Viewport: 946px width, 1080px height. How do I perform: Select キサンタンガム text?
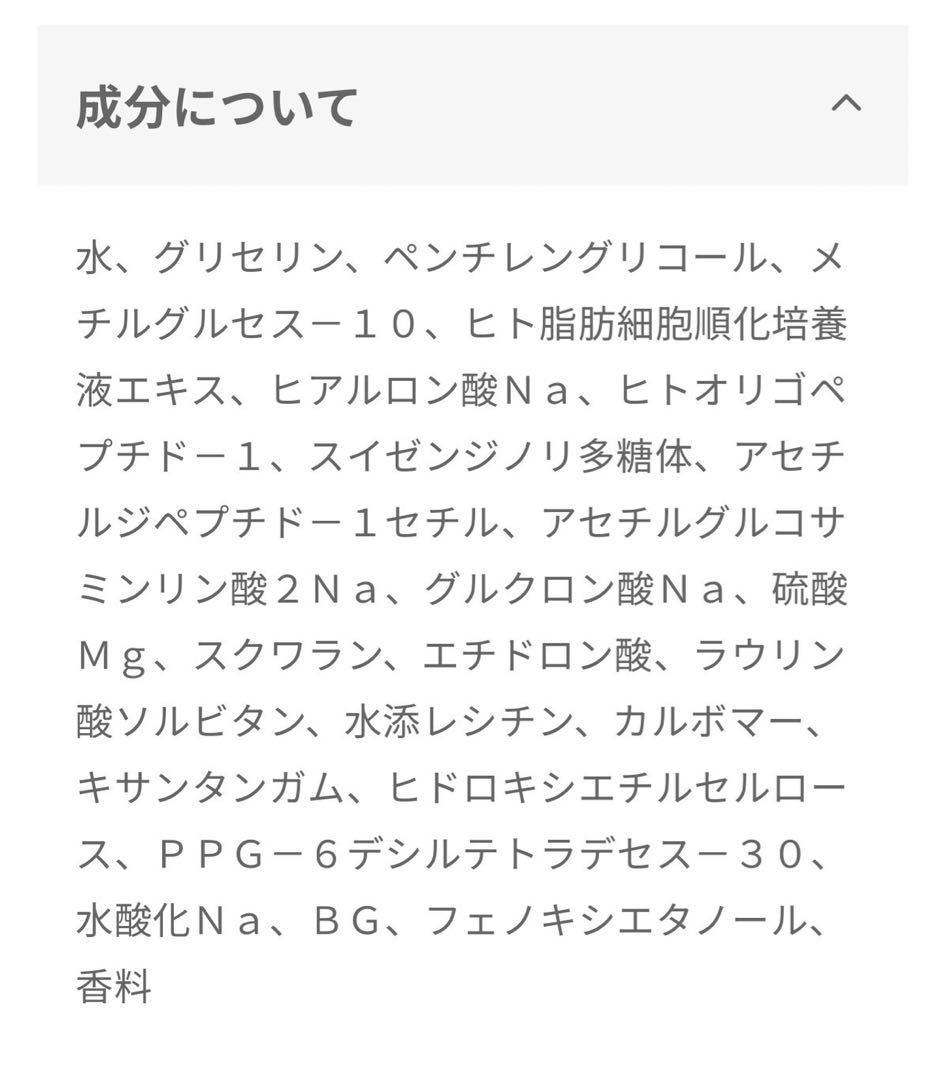[210, 786]
